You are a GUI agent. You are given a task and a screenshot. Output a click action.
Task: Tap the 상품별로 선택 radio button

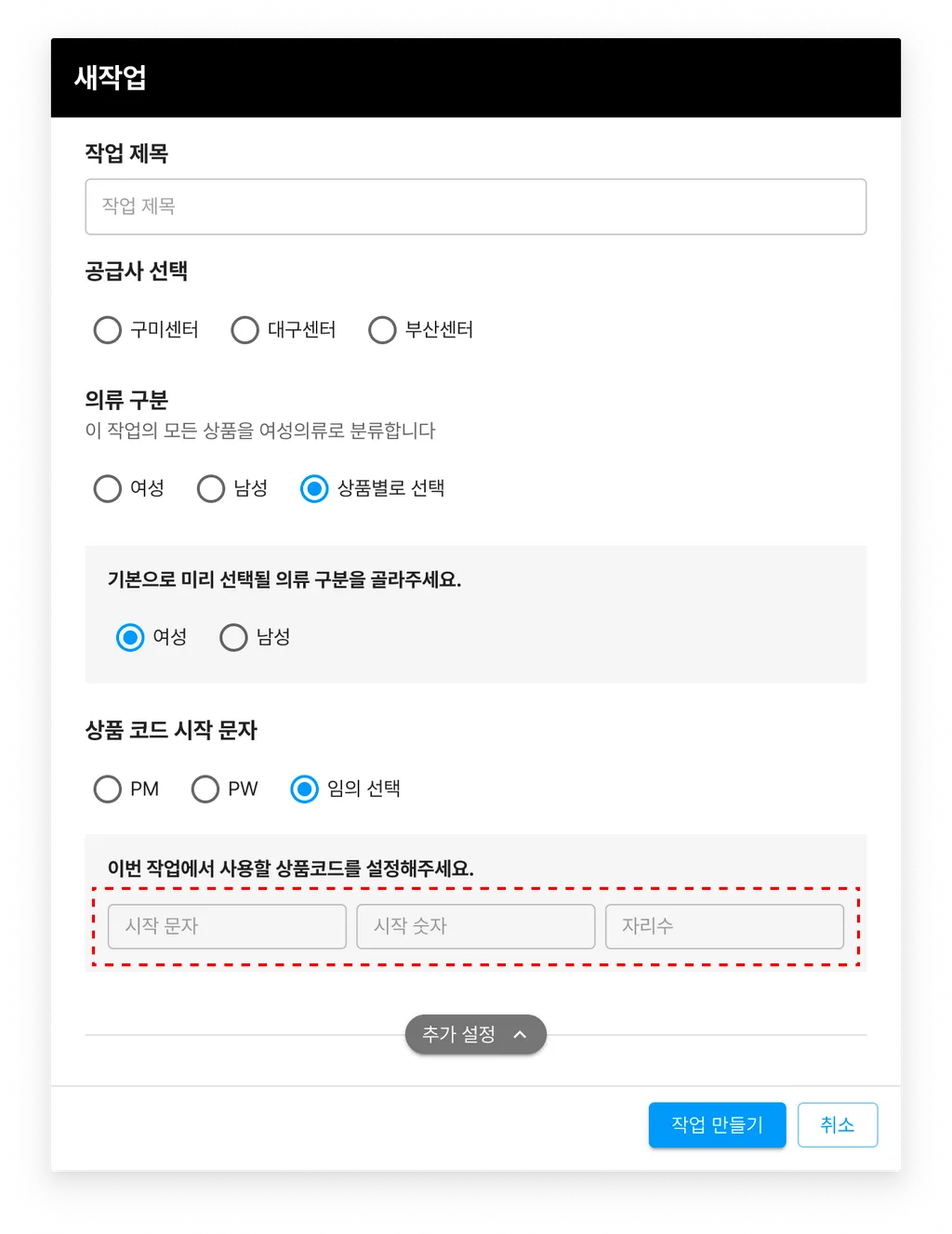[x=314, y=488]
